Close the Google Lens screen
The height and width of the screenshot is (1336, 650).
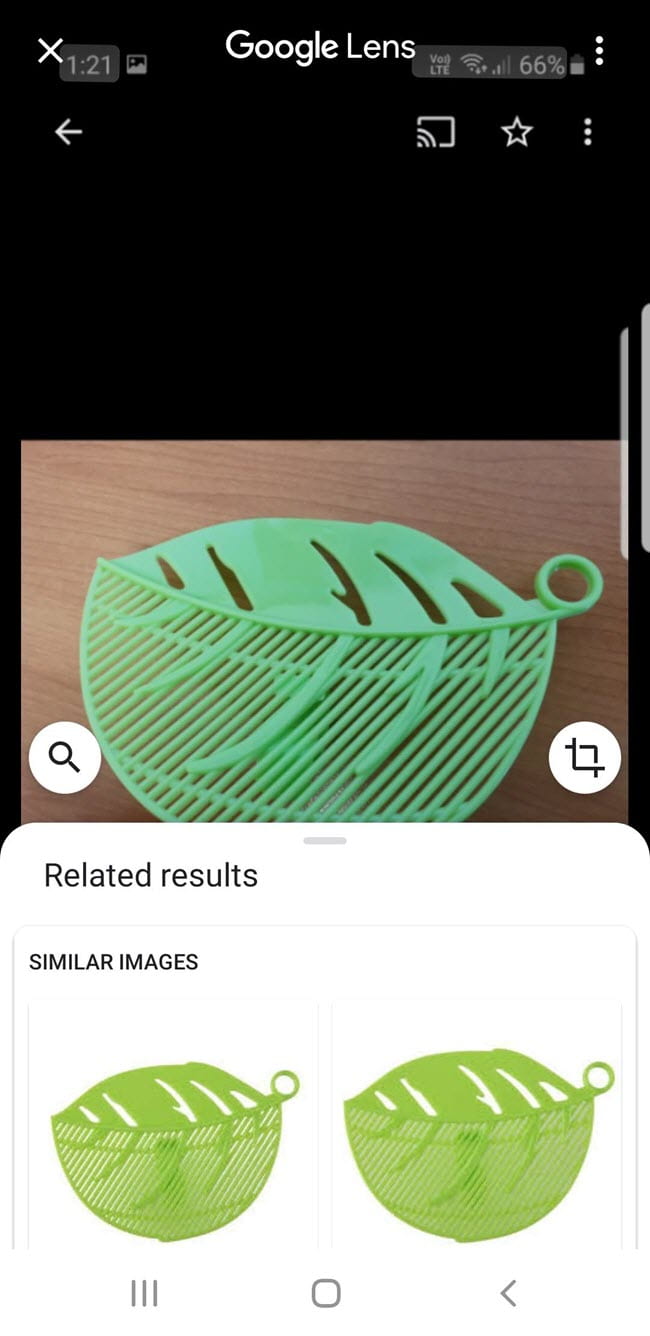pyautogui.click(x=50, y=50)
